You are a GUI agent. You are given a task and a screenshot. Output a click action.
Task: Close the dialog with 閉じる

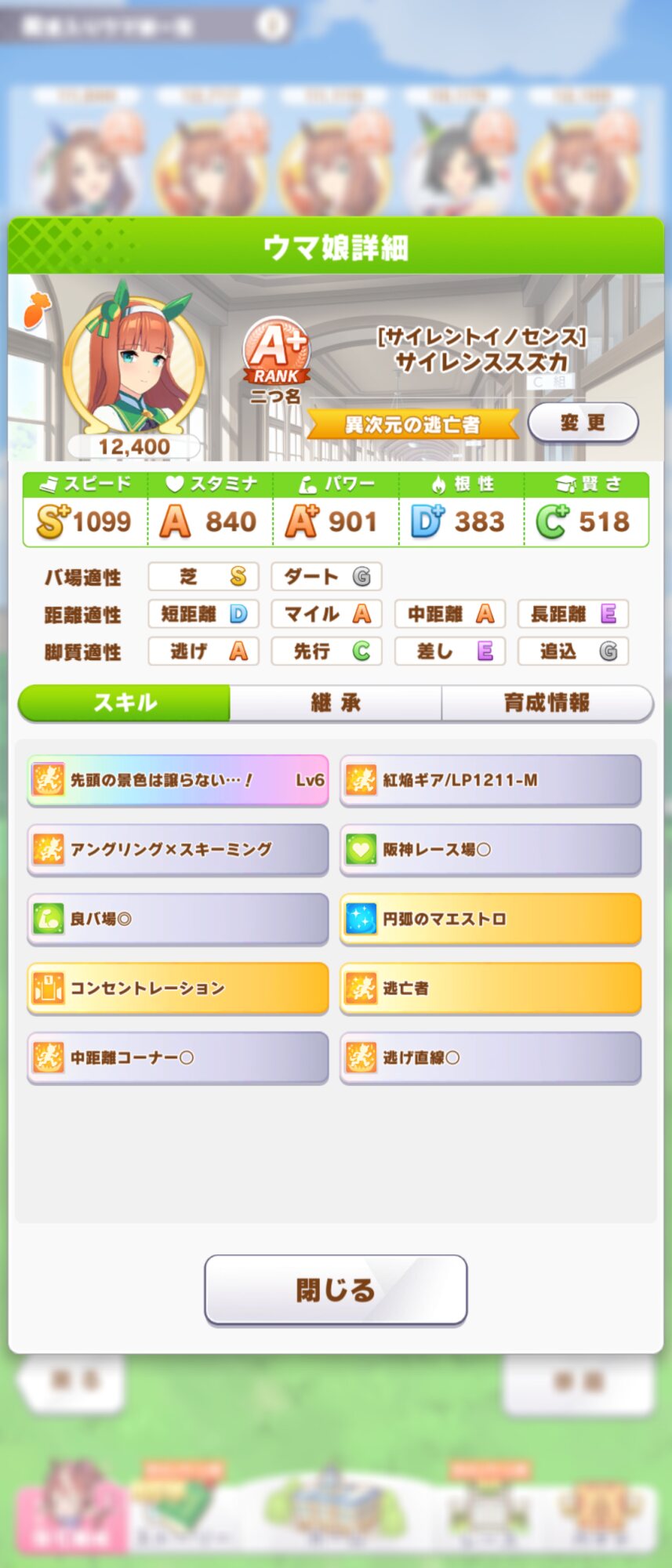point(336,1290)
